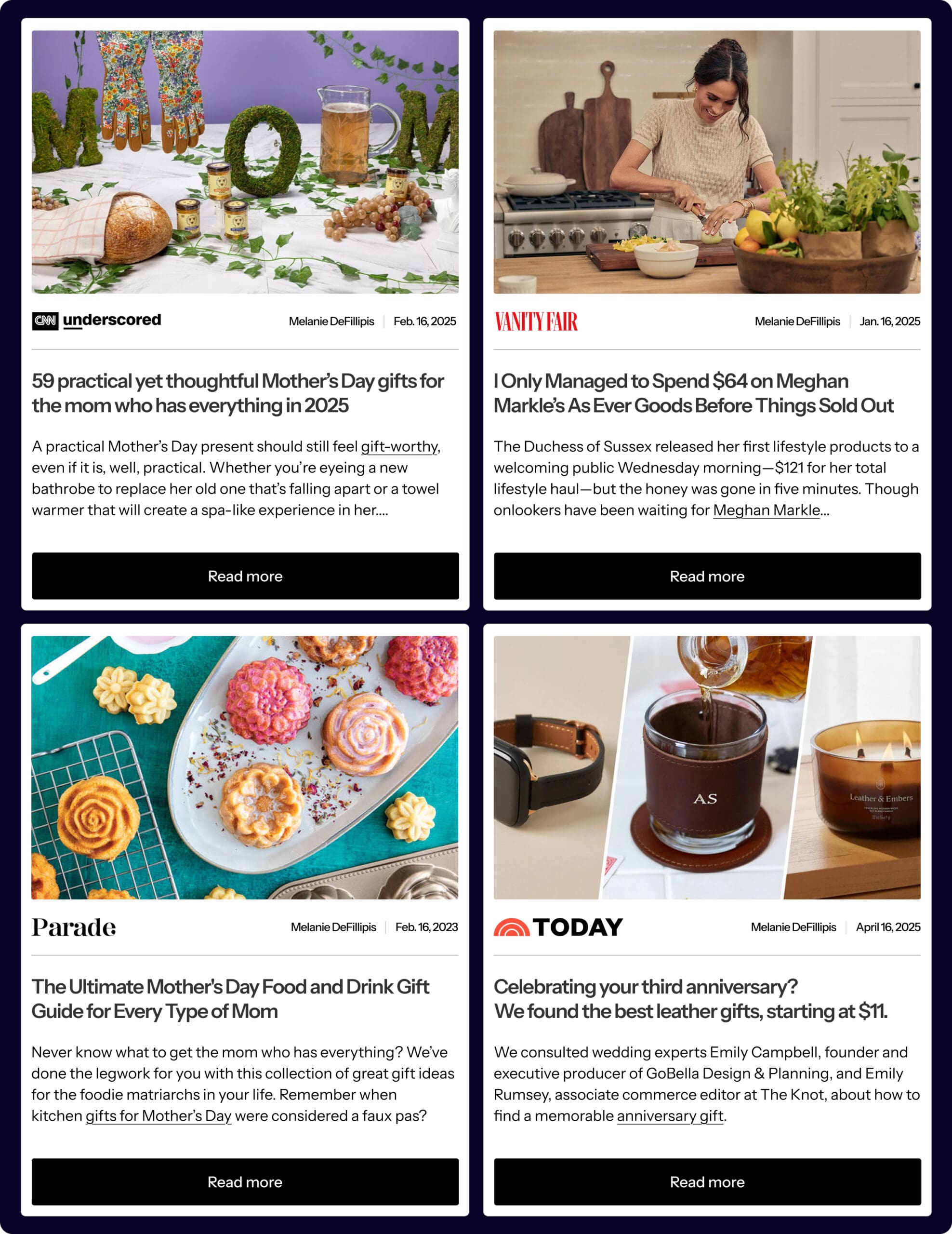
Task: Tap the kitchen photo on the Vanity Fair card
Action: [707, 161]
